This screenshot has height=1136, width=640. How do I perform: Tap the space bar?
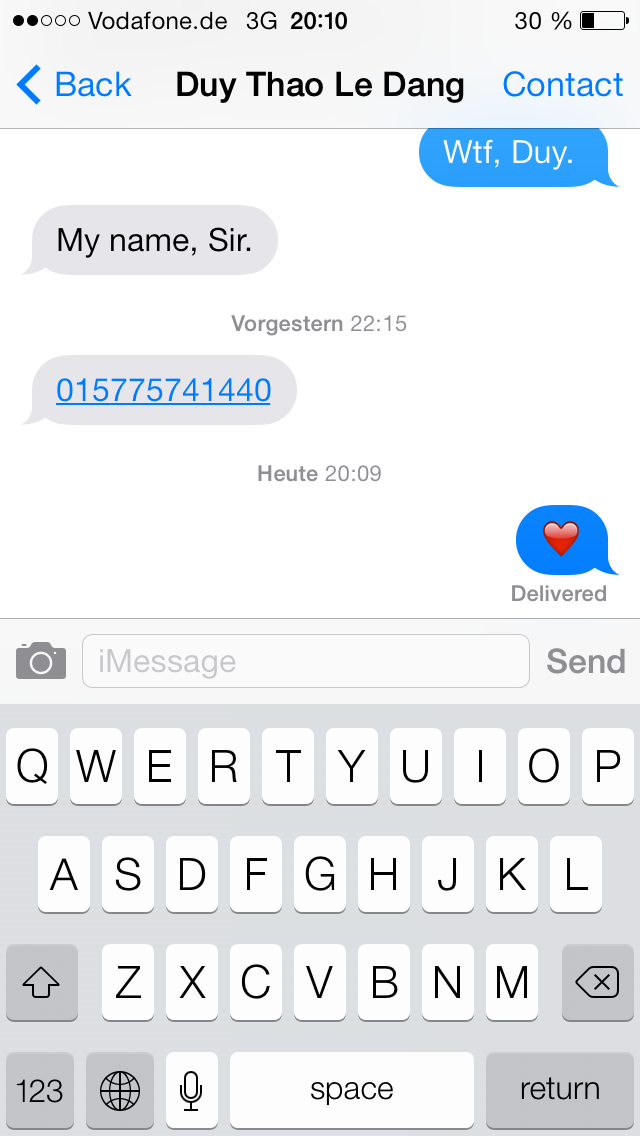pyautogui.click(x=351, y=1090)
